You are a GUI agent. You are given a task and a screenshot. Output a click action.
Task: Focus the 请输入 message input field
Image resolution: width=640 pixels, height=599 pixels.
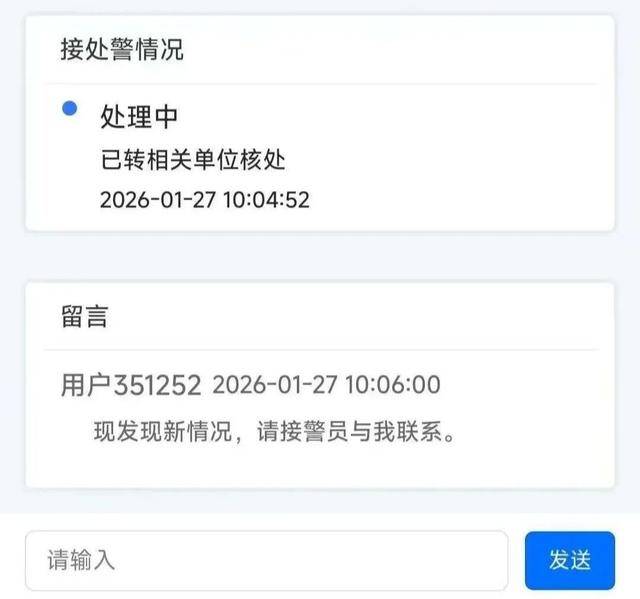(266, 560)
